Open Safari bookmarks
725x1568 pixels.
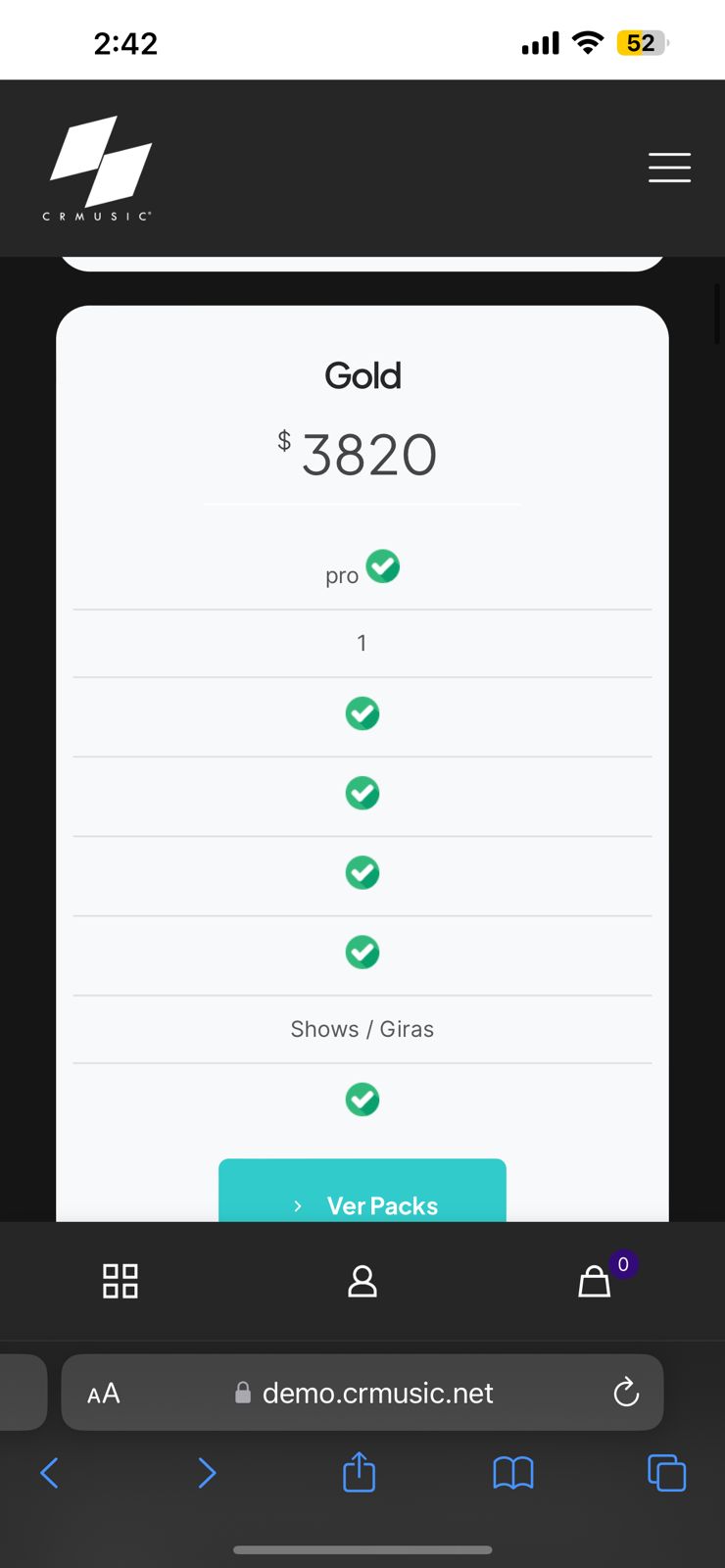point(513,1472)
